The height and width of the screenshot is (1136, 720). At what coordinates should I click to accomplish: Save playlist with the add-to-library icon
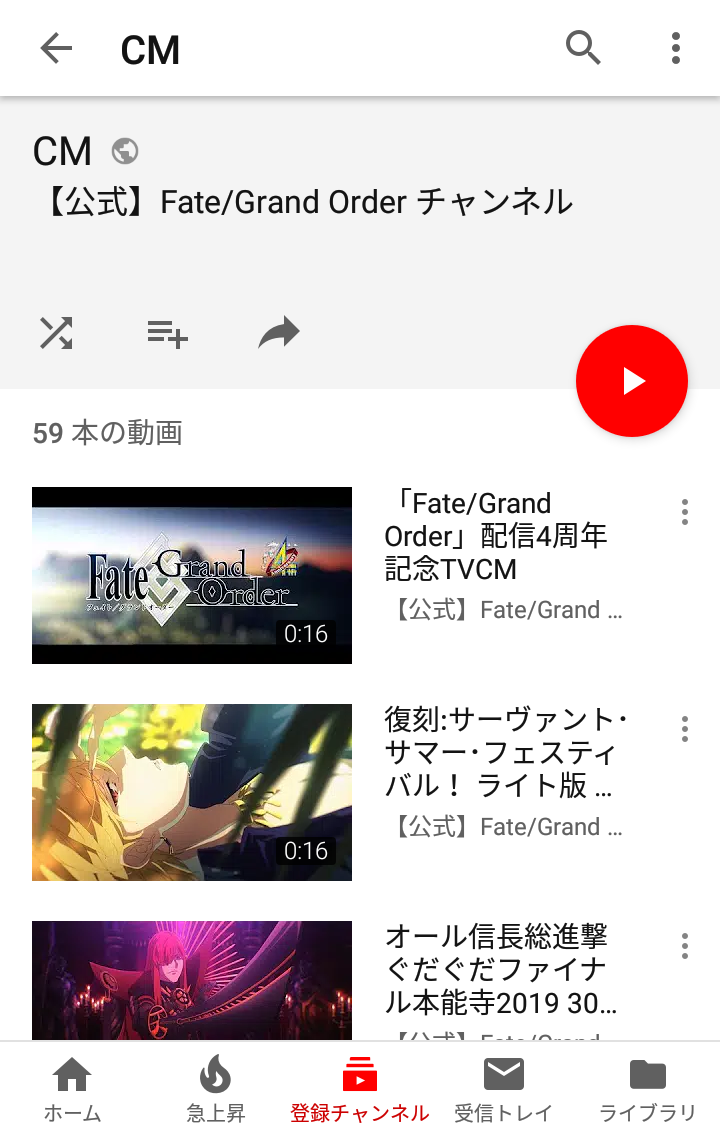tap(167, 333)
